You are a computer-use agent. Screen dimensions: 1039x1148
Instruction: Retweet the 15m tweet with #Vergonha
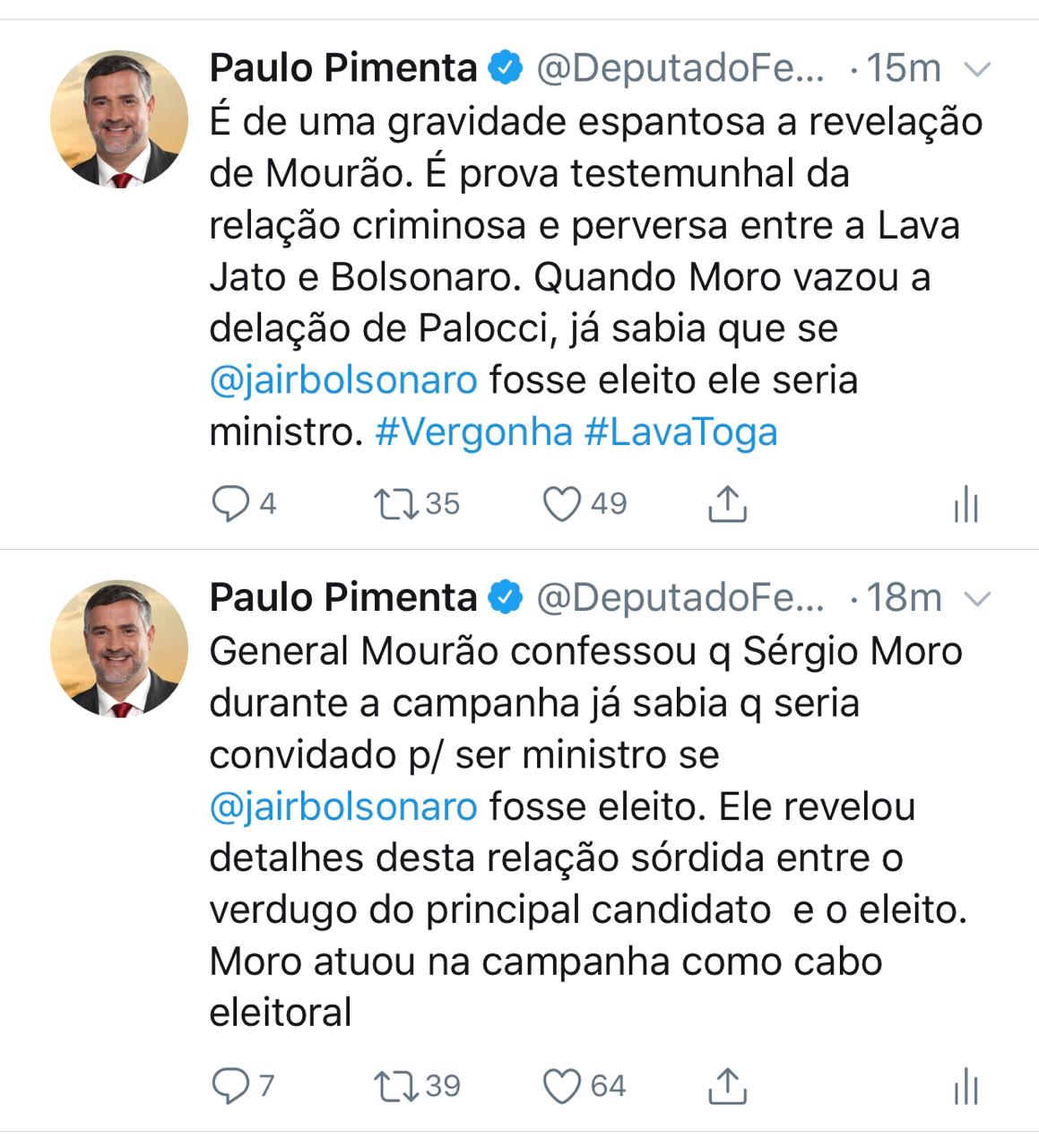[x=397, y=504]
